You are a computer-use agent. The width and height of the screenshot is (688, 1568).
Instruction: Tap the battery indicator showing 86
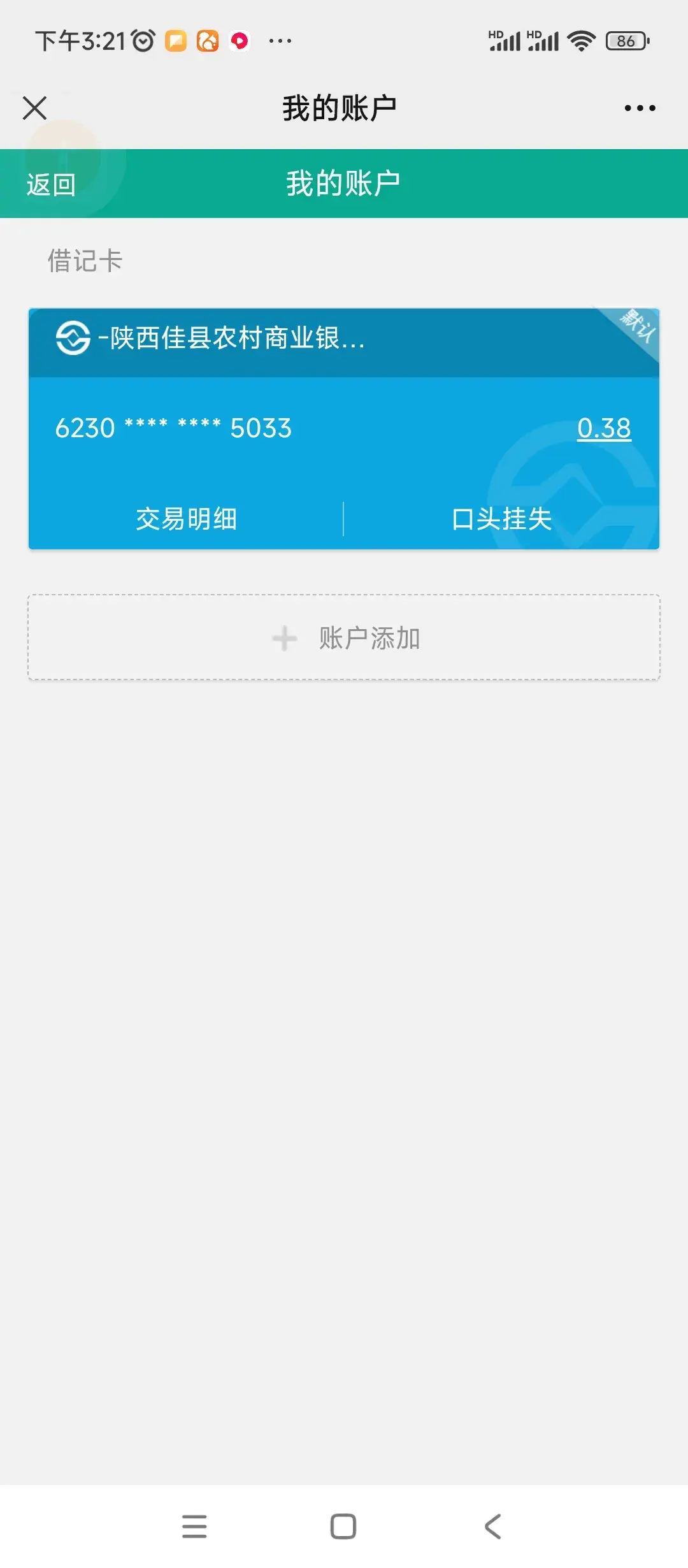[x=626, y=39]
